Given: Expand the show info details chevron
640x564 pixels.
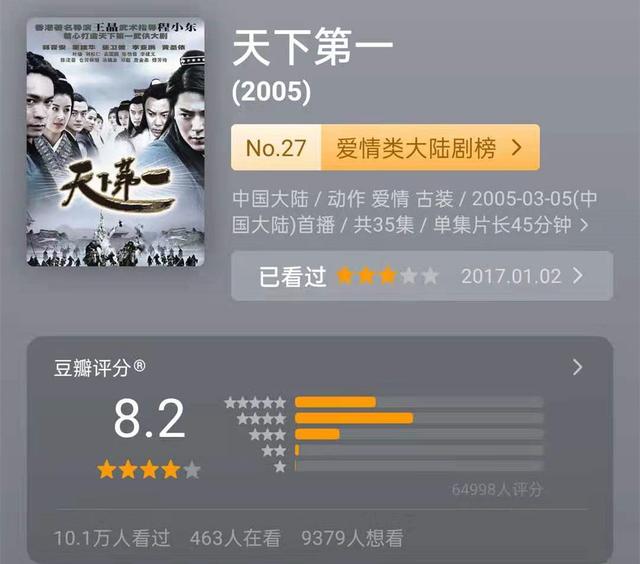Looking at the screenshot, I should pos(584,225).
